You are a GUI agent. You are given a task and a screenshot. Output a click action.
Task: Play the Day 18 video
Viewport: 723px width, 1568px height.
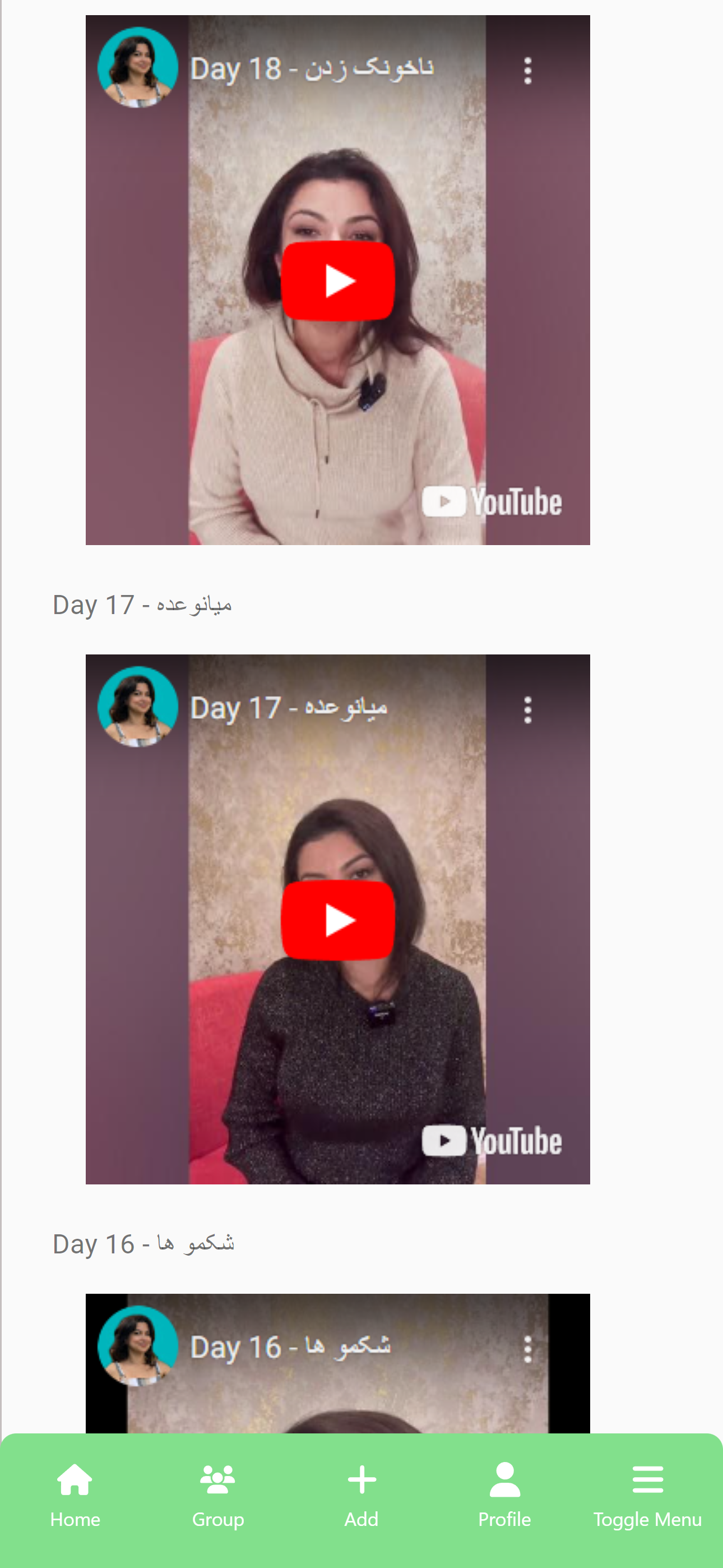pyautogui.click(x=337, y=280)
